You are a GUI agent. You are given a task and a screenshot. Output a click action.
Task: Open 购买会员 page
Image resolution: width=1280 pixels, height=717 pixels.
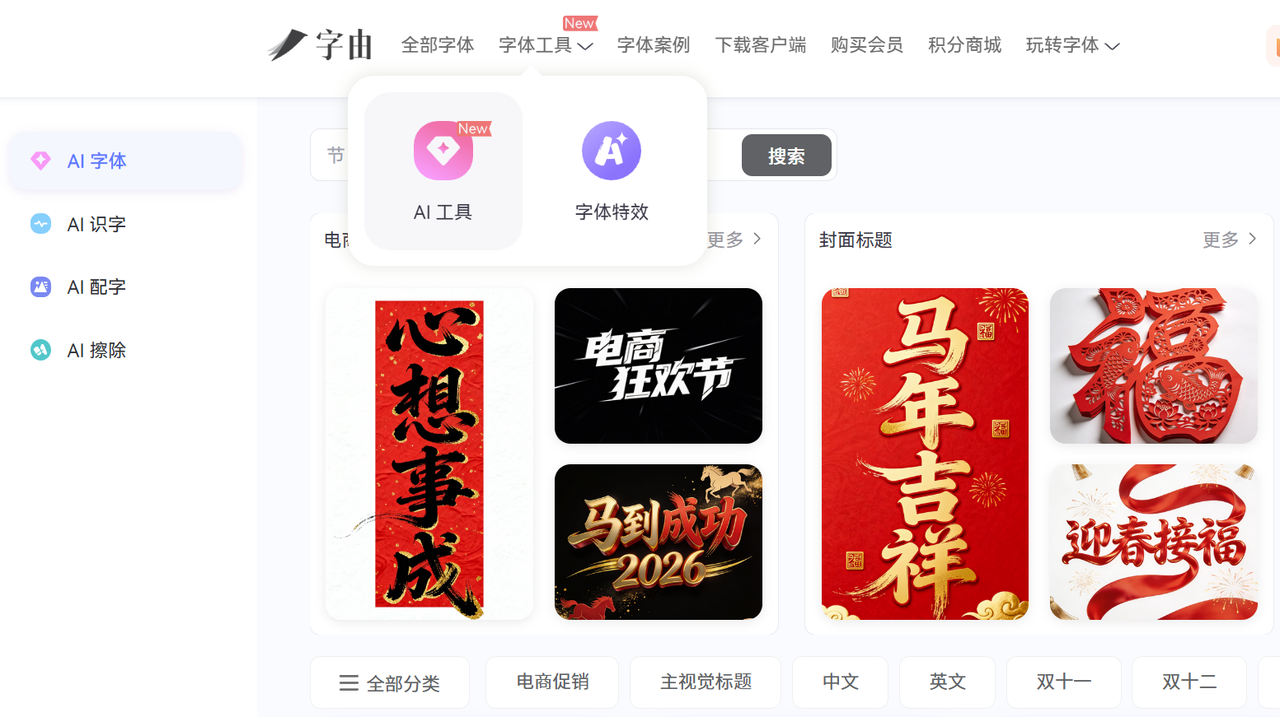click(x=866, y=45)
